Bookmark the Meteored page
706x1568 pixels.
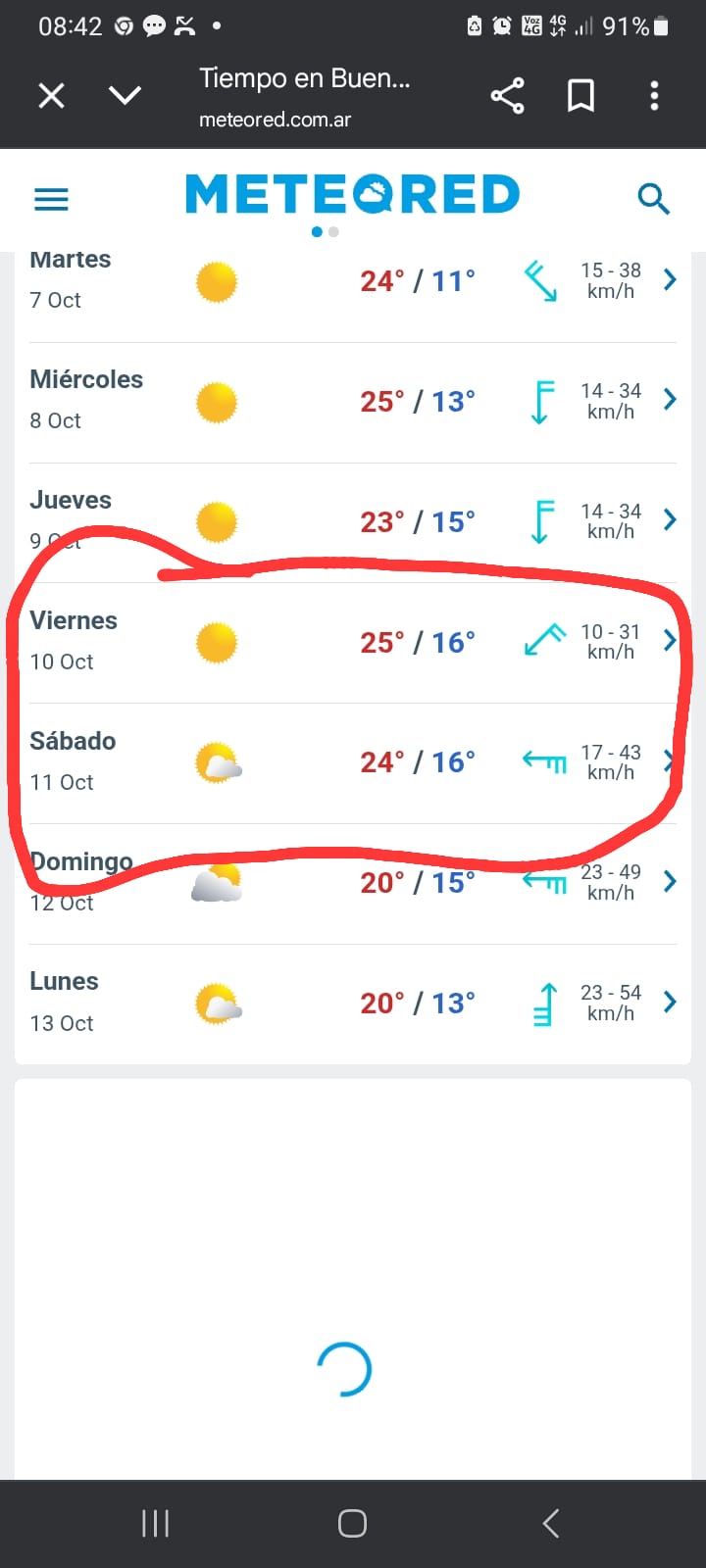[x=580, y=96]
